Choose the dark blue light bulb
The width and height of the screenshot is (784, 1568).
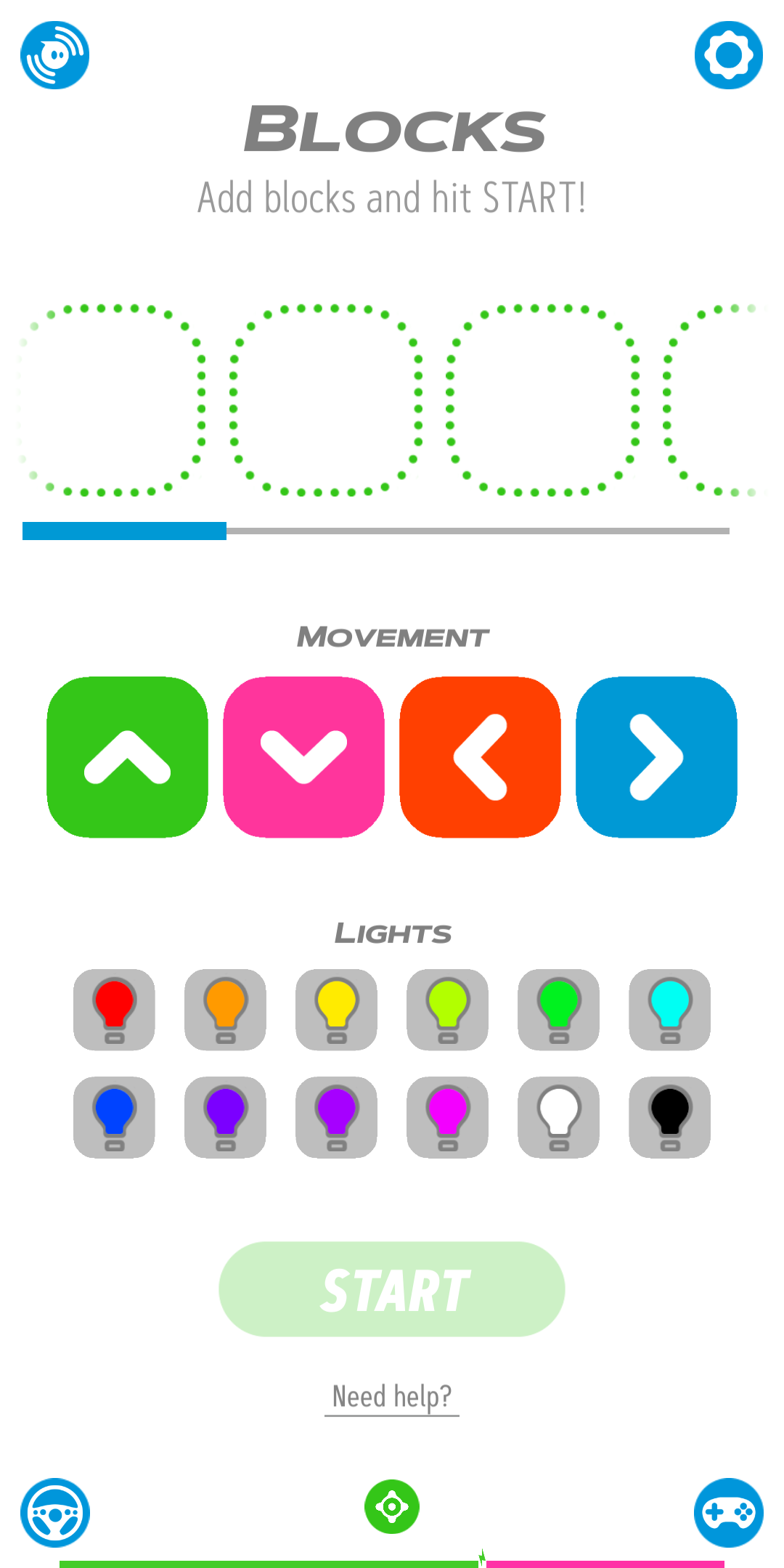(114, 1117)
